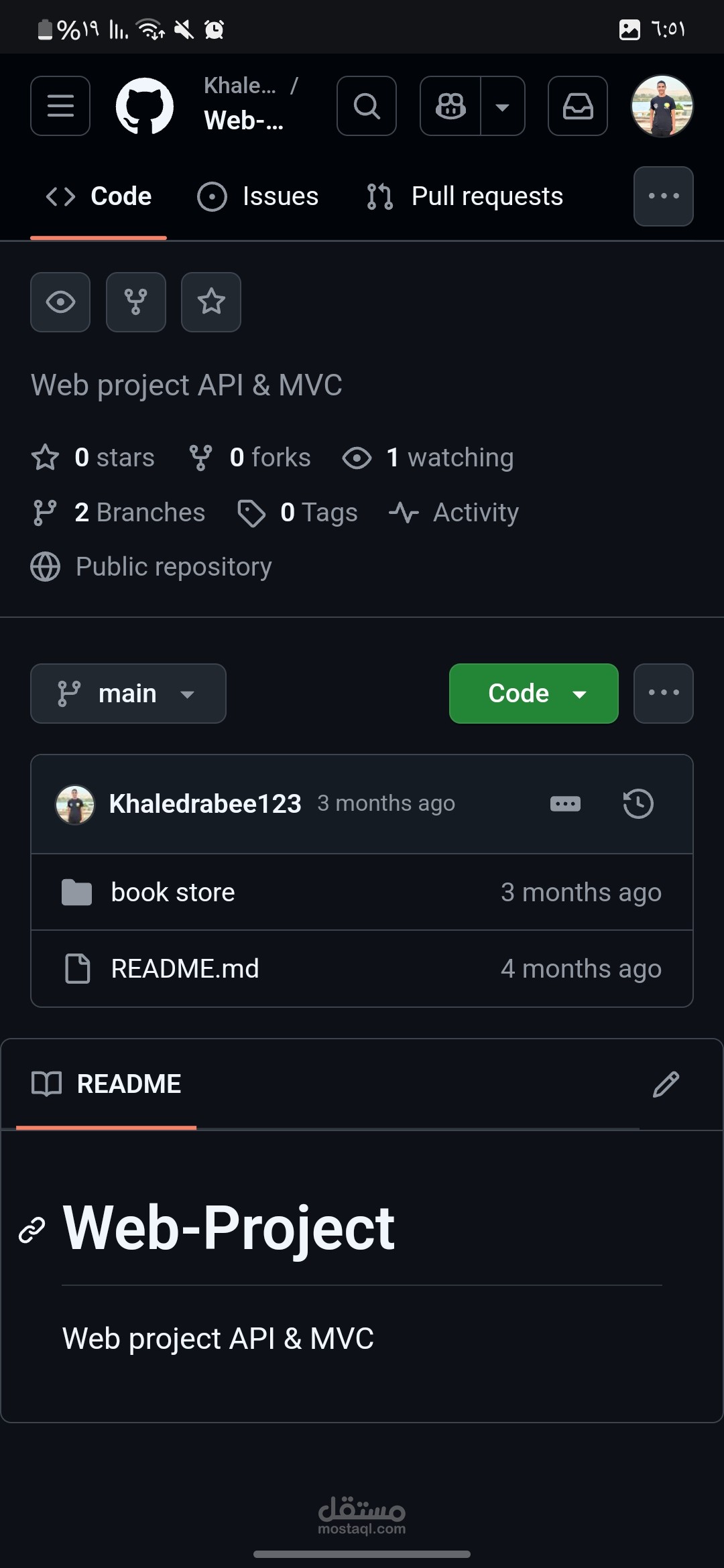Go to GitHub home via logo

pyautogui.click(x=145, y=106)
